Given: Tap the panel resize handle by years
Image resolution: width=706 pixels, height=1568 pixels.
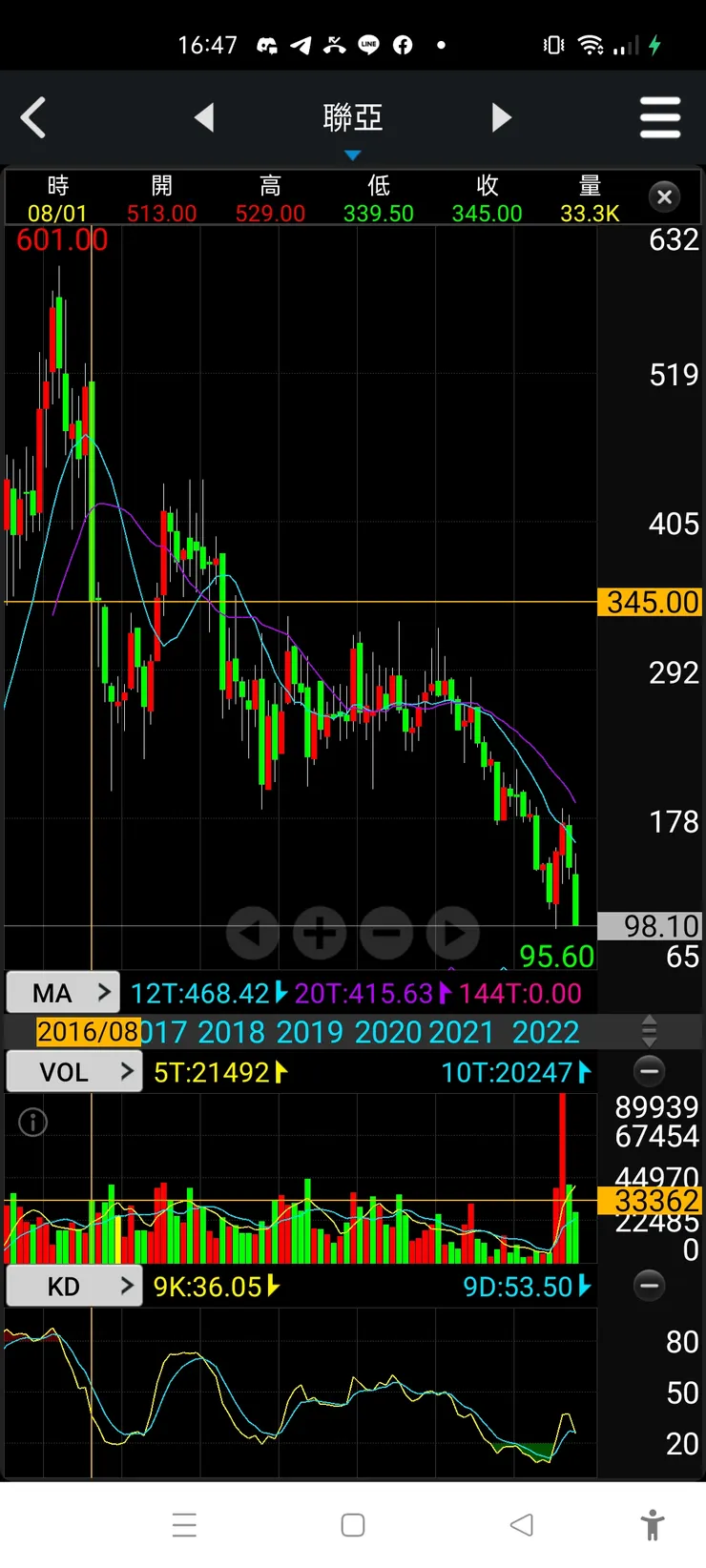Looking at the screenshot, I should point(649,1031).
